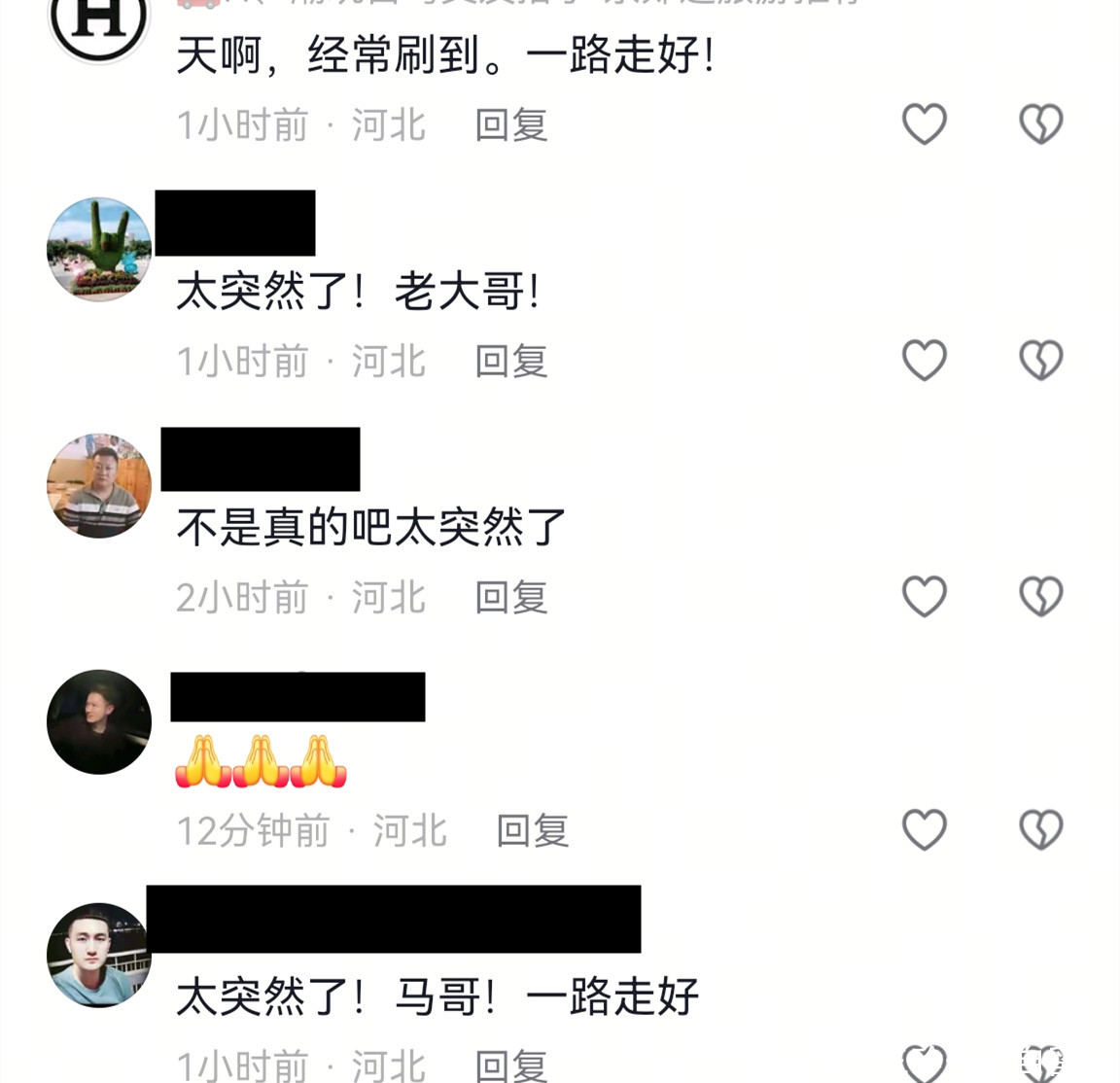This screenshot has width=1120, height=1083.
Task: Dislike the comment '太突然了！老大哥!'
Action: point(1040,360)
